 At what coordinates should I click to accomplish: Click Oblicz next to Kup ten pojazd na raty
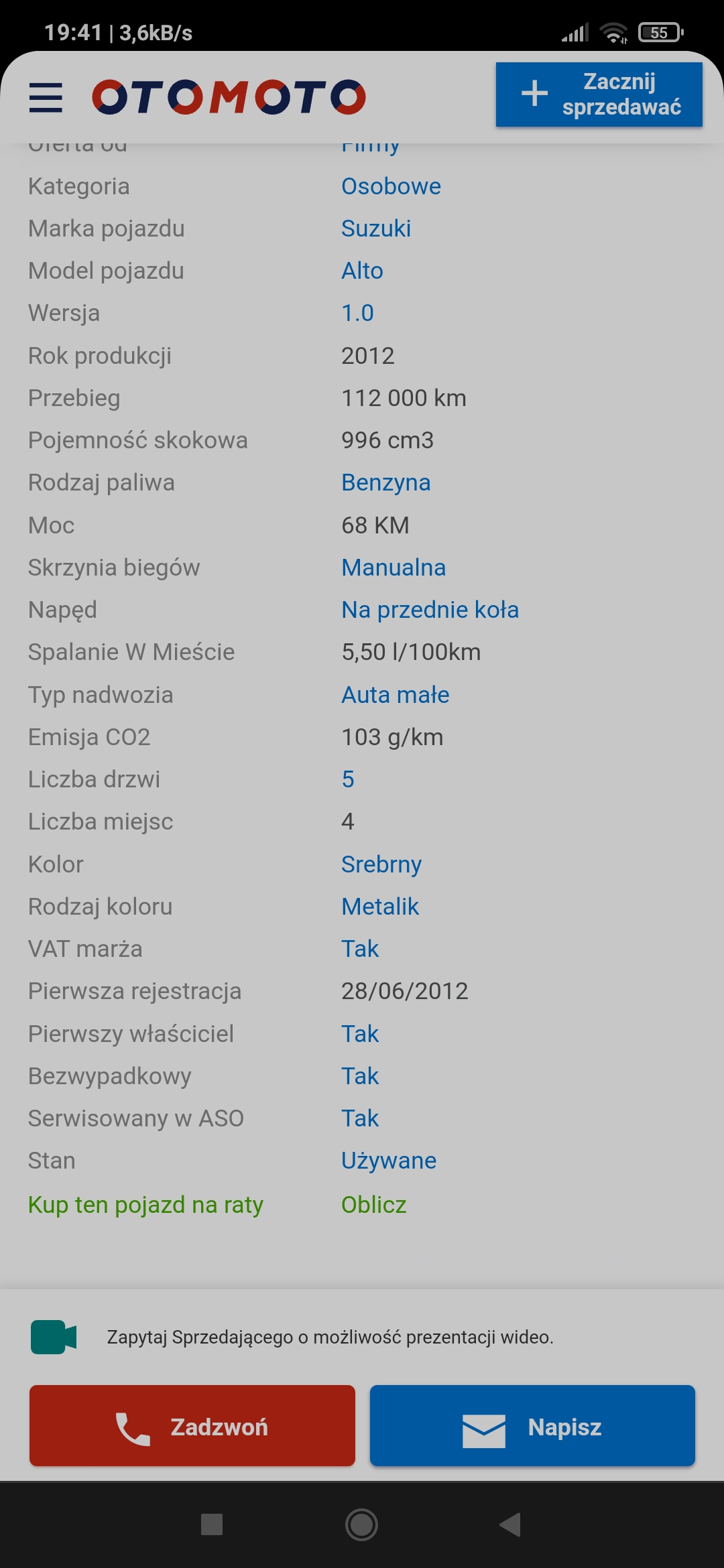[x=373, y=1203]
